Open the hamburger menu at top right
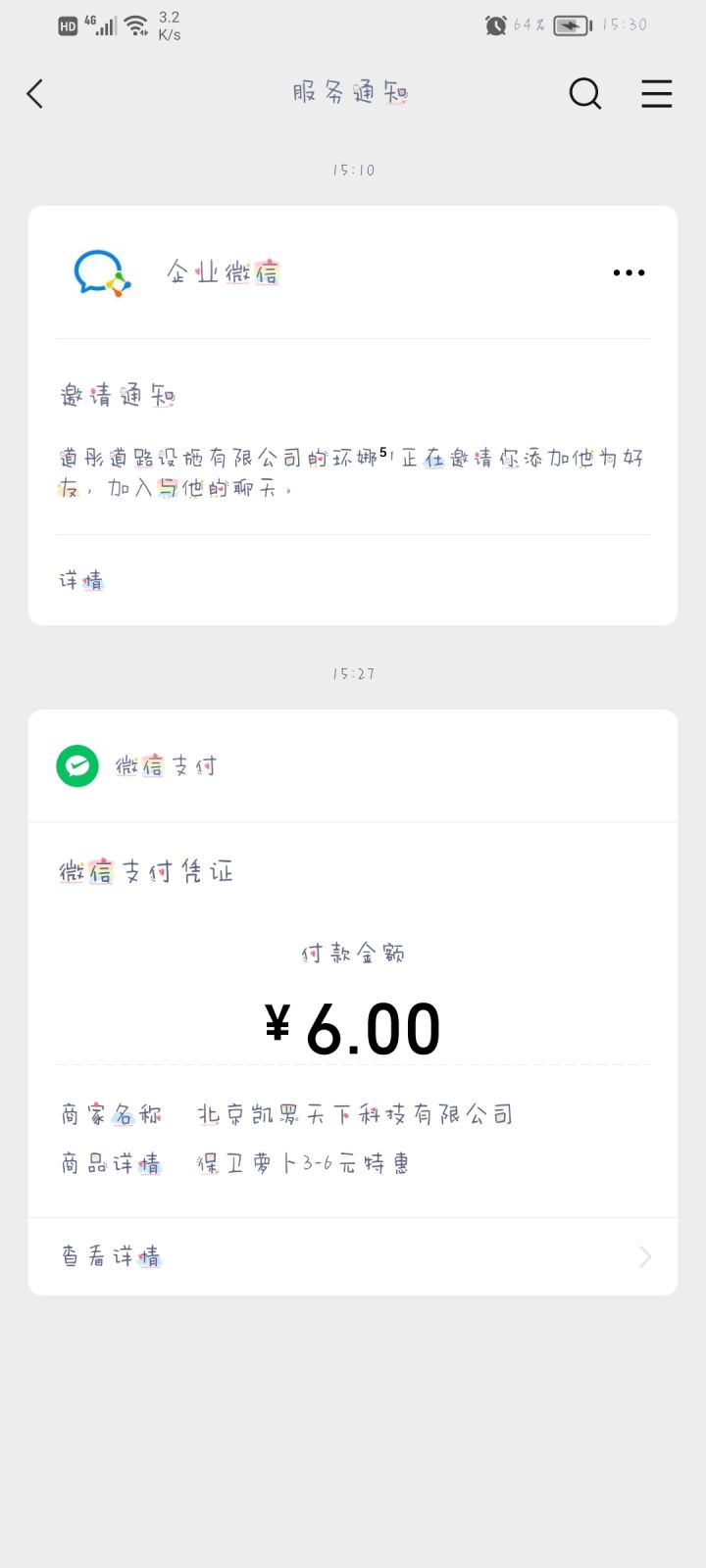Screen dimensions: 706x1568 (x=656, y=94)
